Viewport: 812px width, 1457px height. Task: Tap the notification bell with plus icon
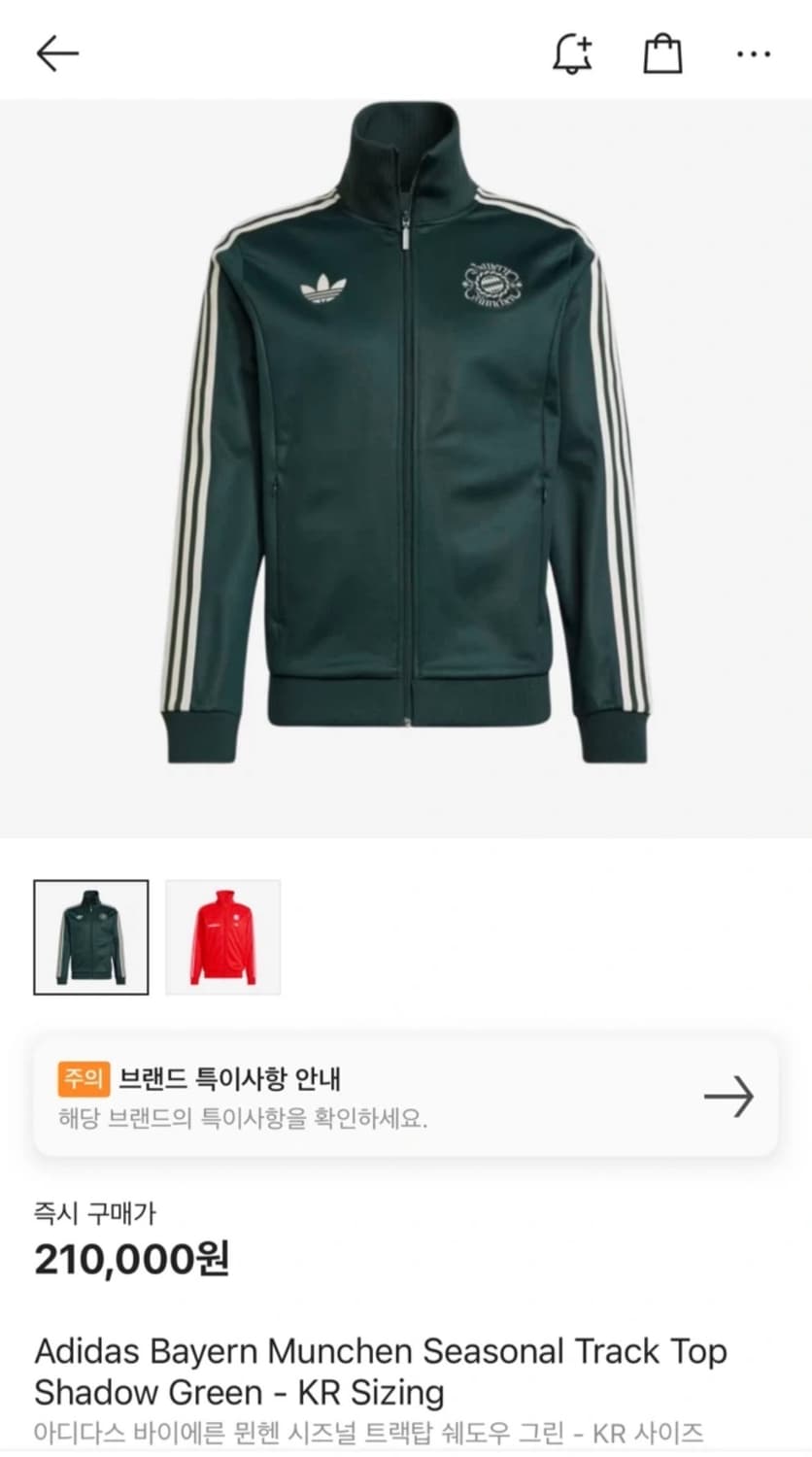coord(573,53)
